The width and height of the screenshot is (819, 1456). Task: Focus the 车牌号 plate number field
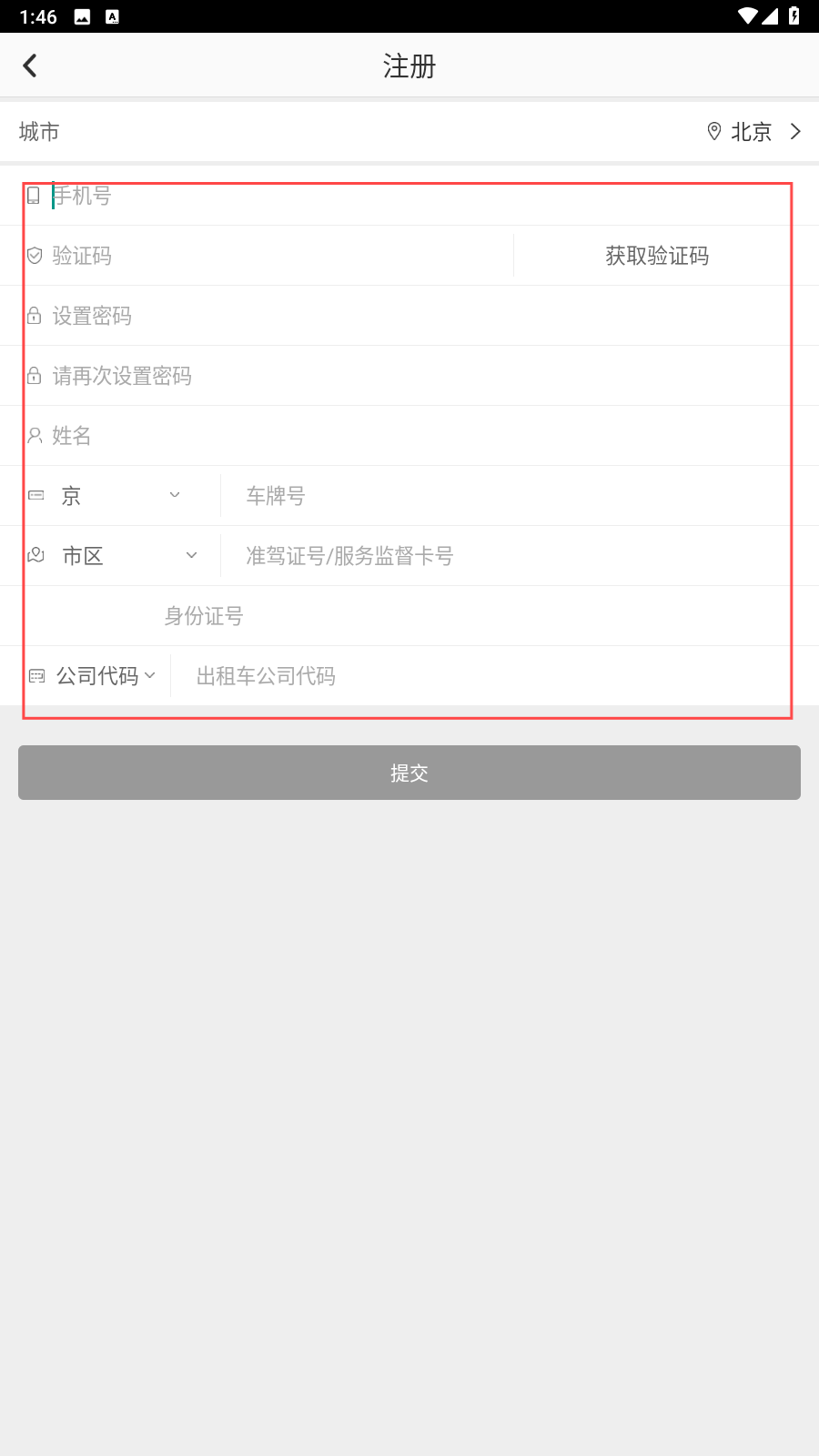click(521, 496)
